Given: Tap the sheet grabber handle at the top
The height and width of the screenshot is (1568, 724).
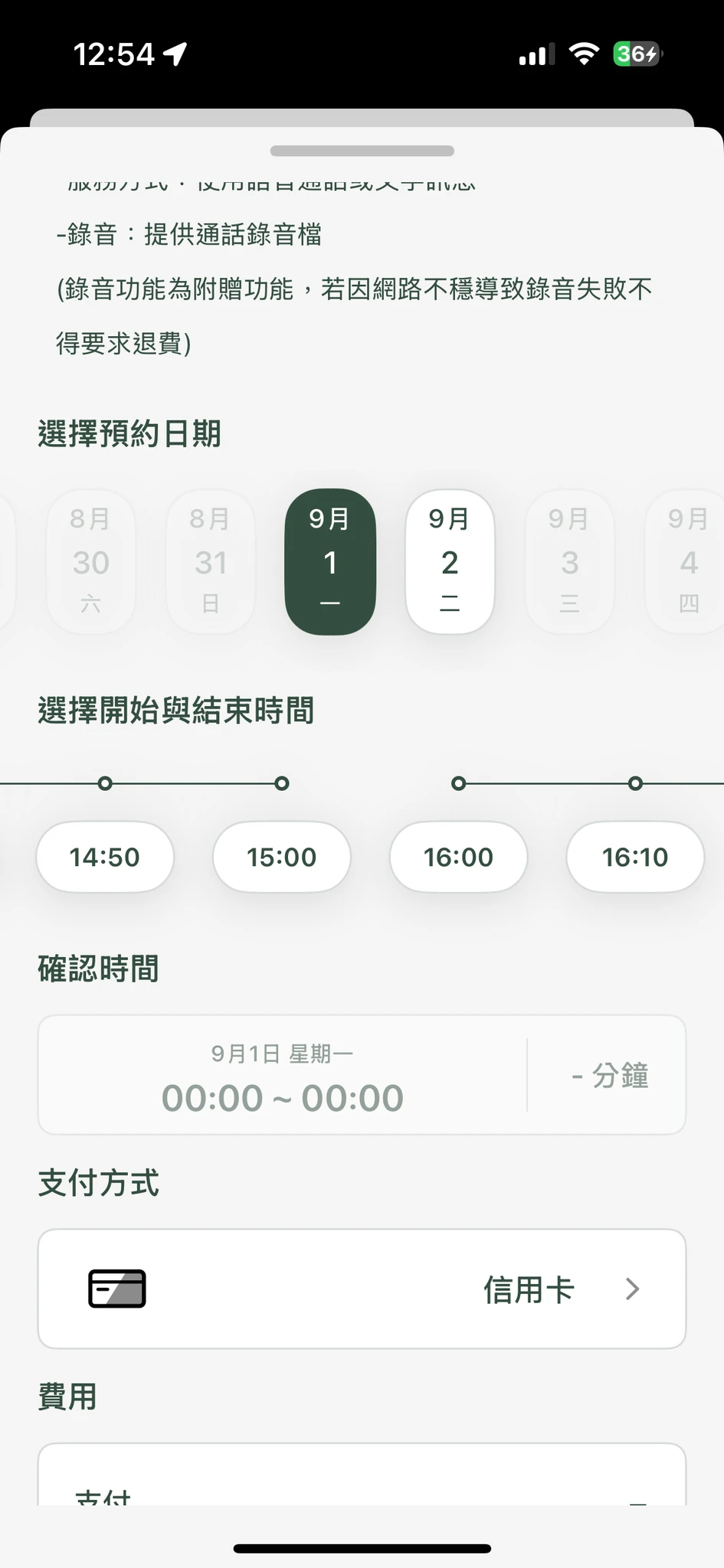Looking at the screenshot, I should [x=362, y=152].
